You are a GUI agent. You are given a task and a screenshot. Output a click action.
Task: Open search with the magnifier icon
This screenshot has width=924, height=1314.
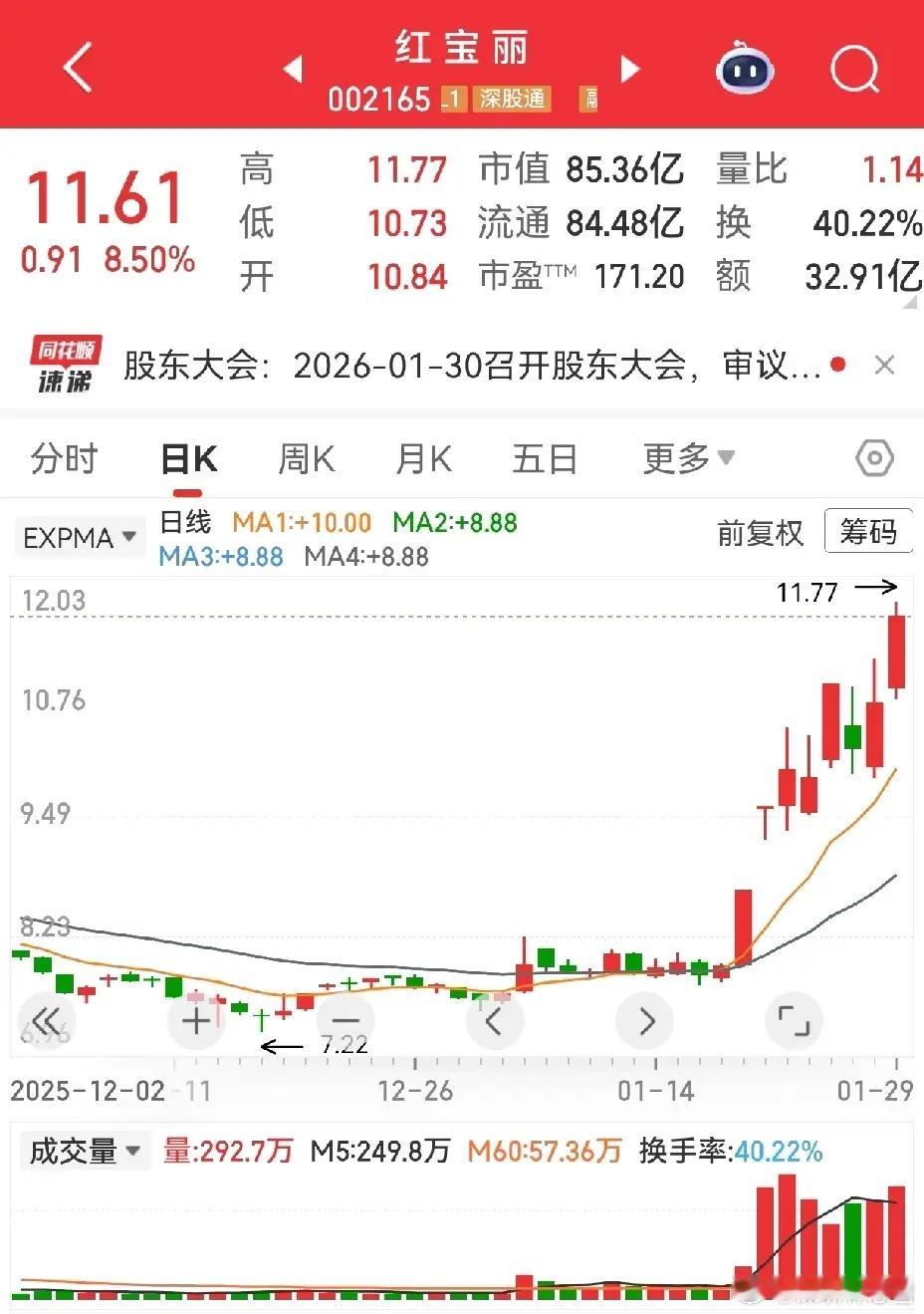pyautogui.click(x=852, y=70)
